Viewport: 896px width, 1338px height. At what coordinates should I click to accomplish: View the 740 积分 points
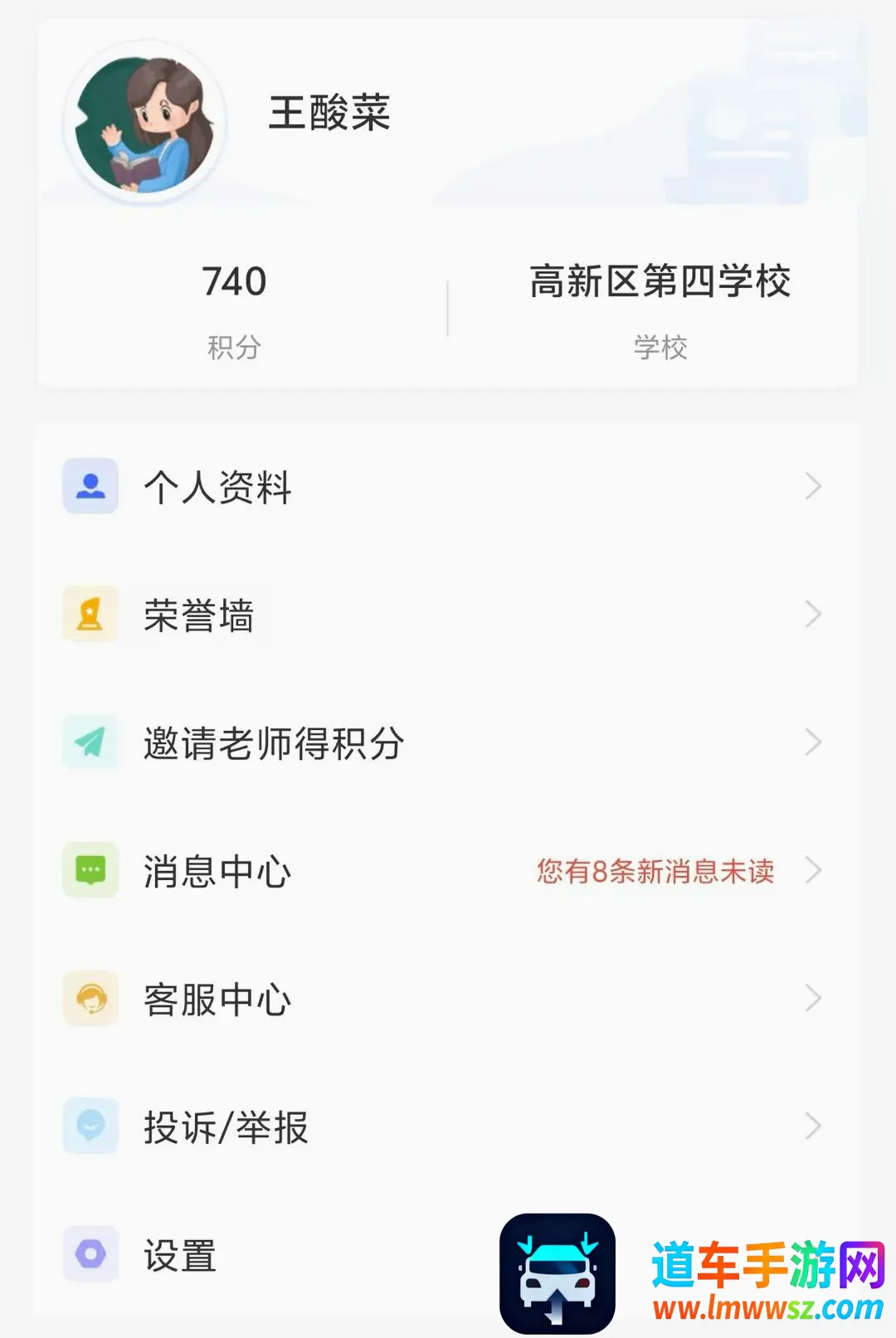234,311
